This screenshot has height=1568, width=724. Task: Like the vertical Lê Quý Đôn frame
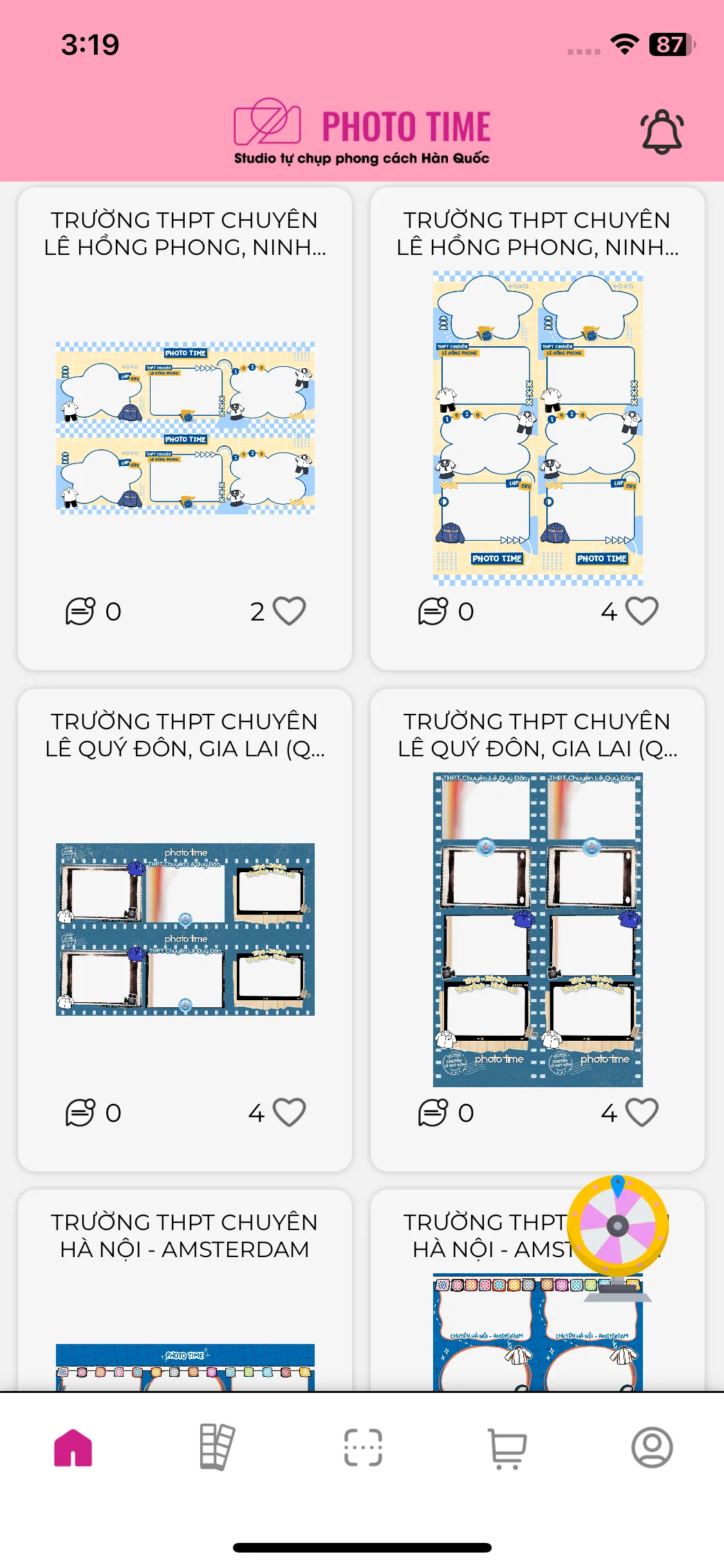point(642,1112)
